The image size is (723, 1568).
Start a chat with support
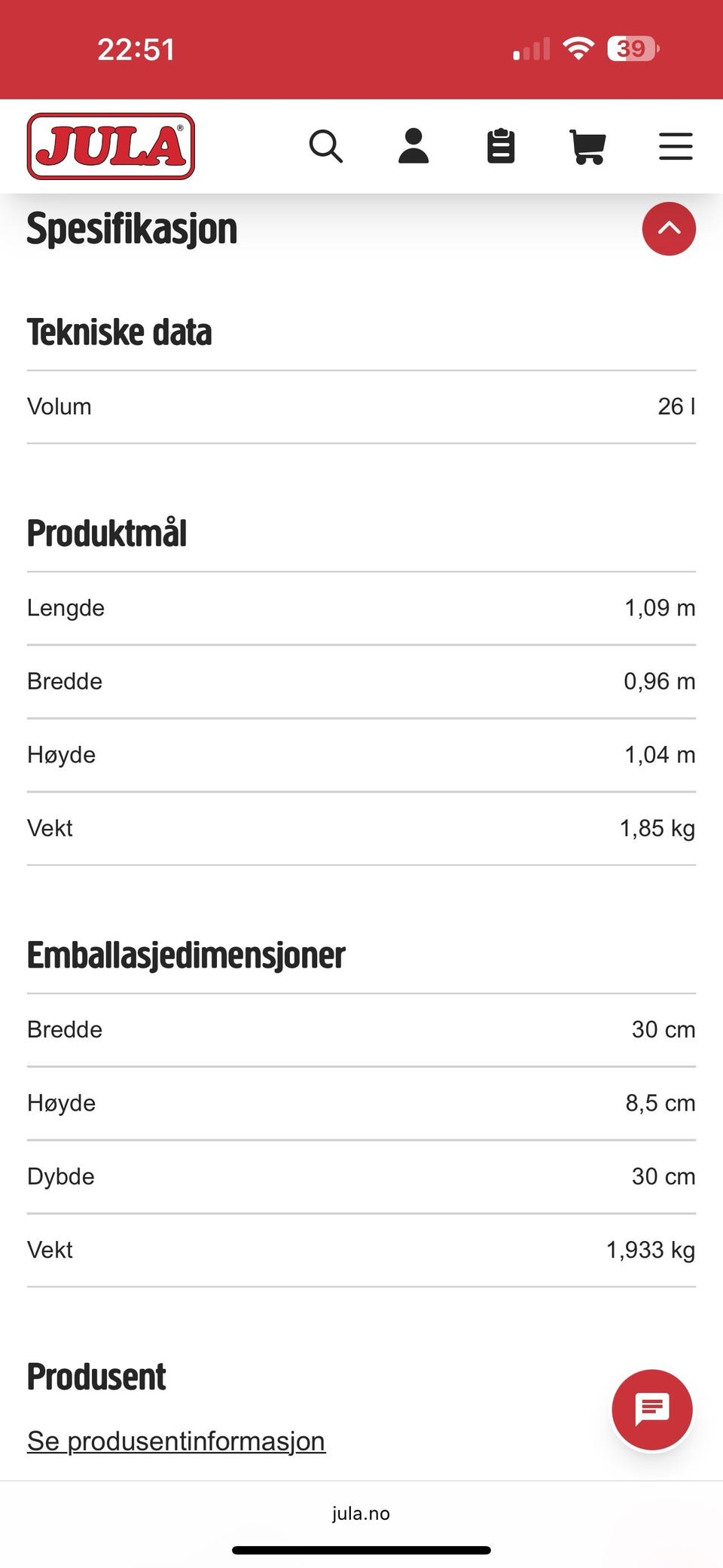[652, 1409]
